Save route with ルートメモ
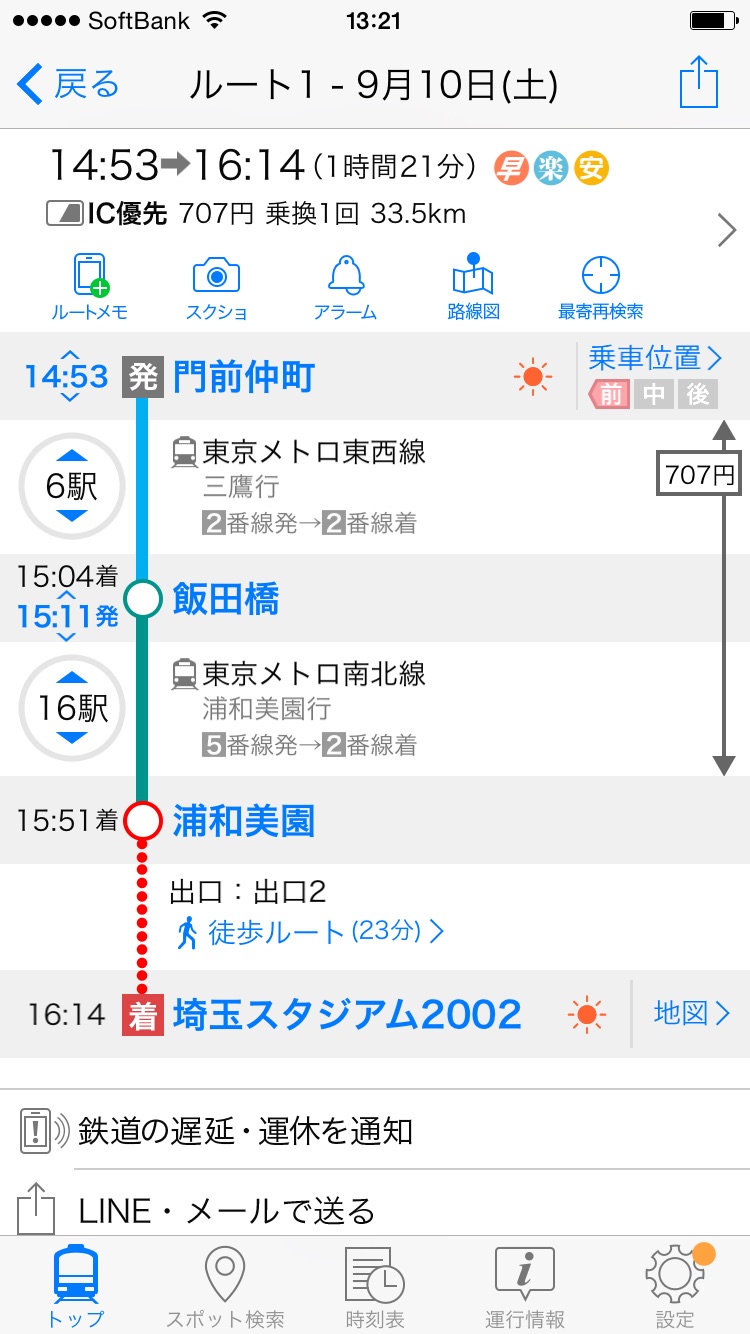 click(89, 288)
